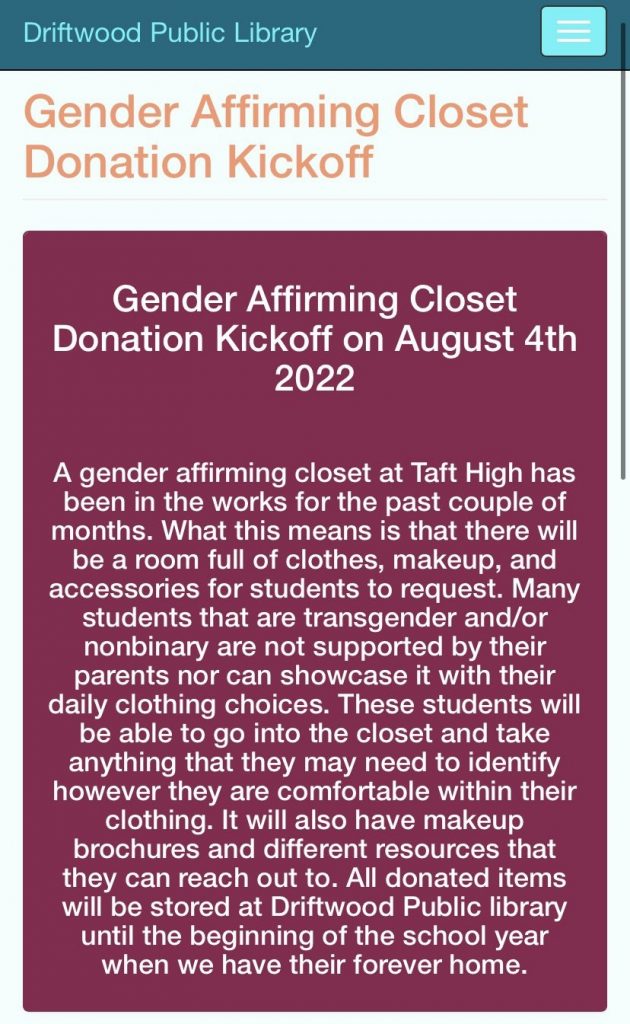630x1024 pixels.
Task: Open the hamburger navigation menu
Action: (573, 32)
